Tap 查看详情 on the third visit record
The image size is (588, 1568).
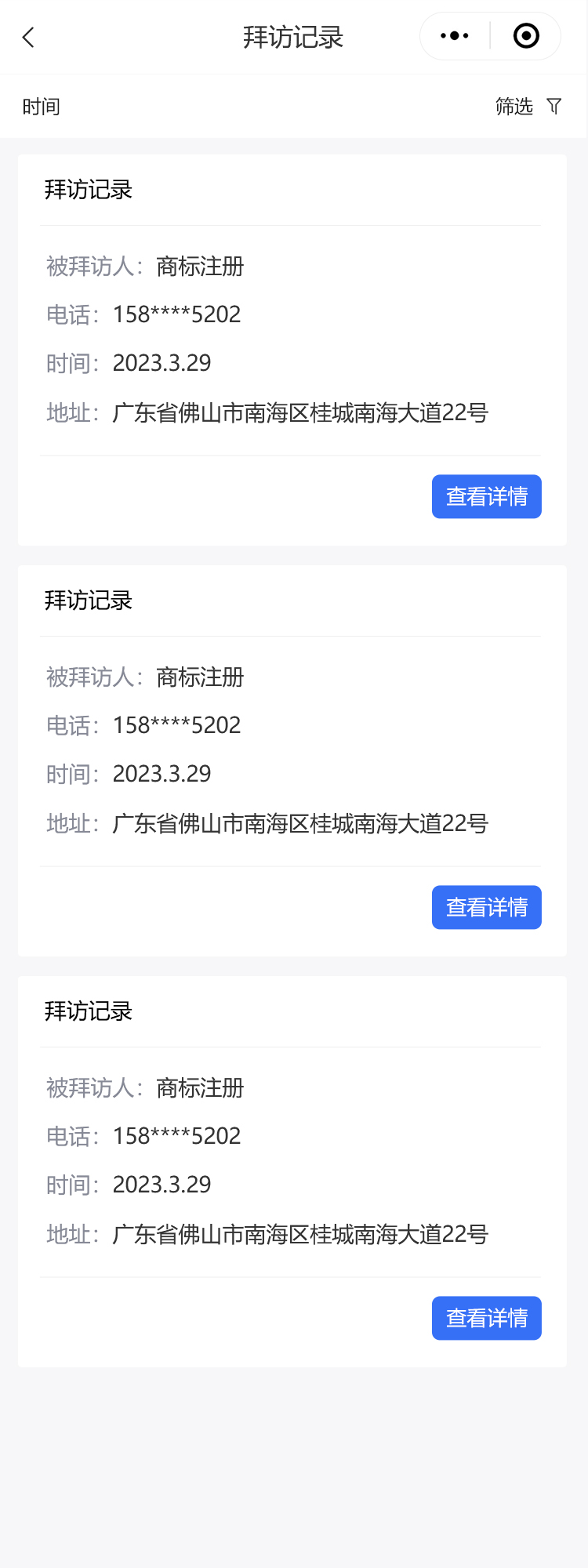pos(486,1318)
